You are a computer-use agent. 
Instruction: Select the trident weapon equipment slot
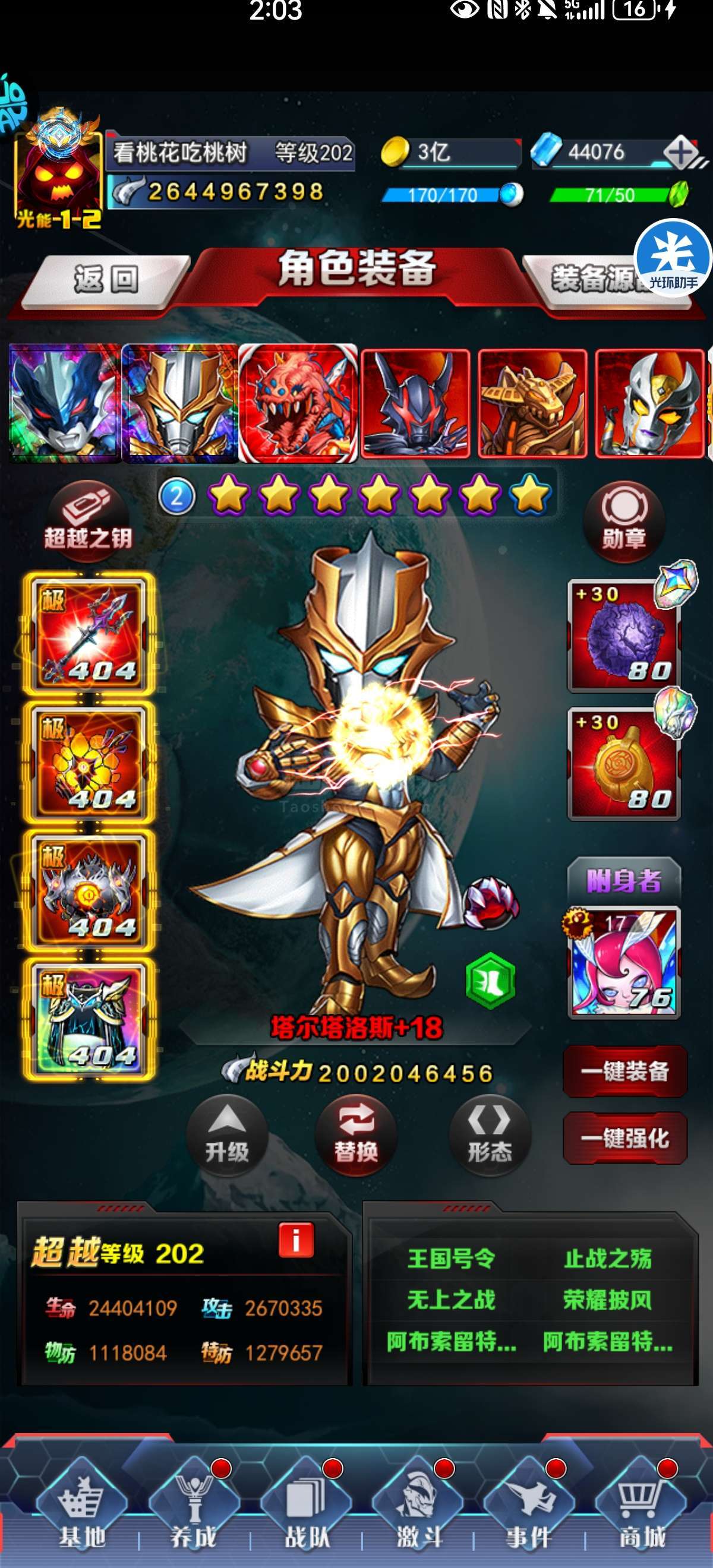pos(90,634)
